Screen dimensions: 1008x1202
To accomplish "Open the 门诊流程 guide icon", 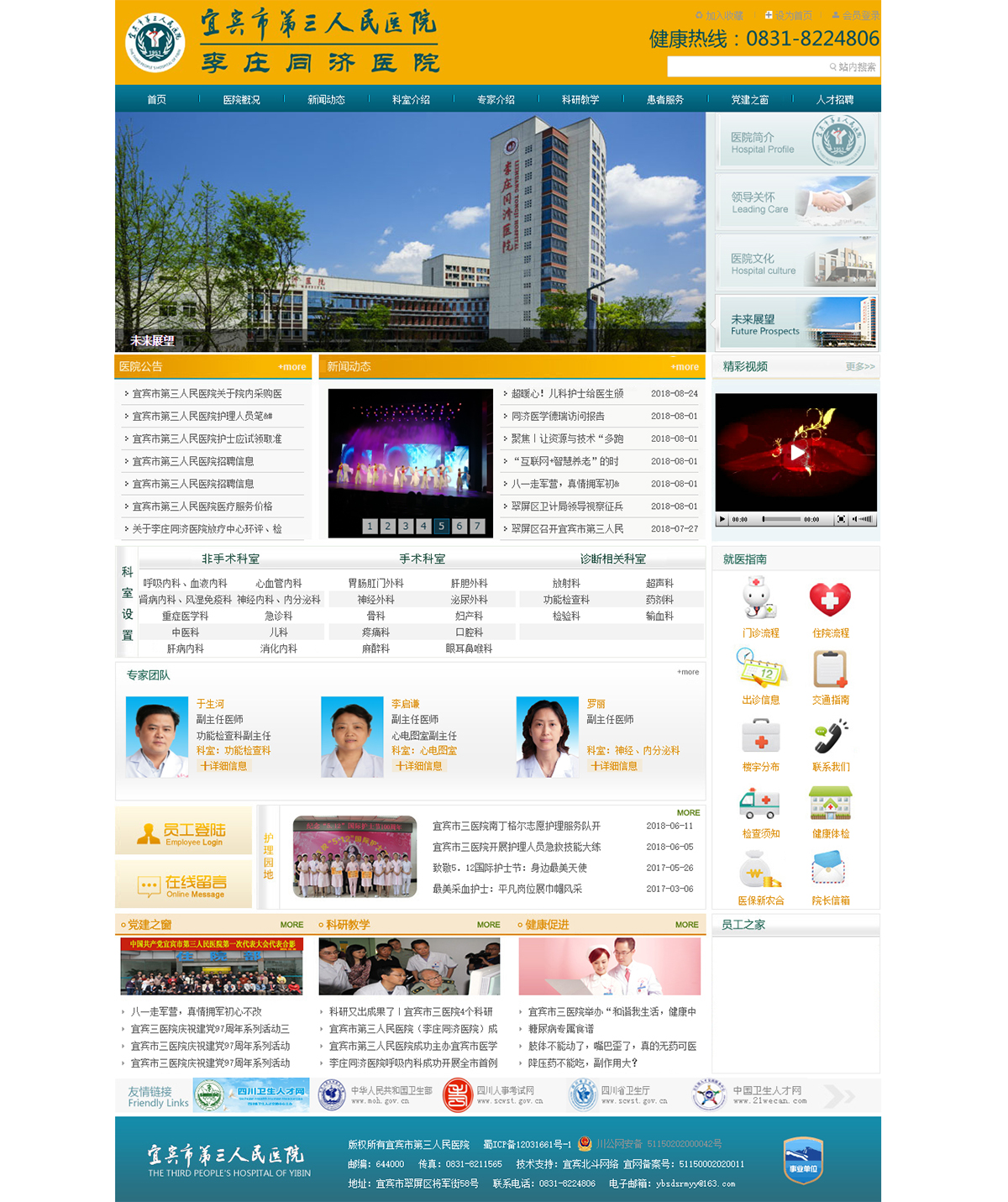I will coord(760,606).
